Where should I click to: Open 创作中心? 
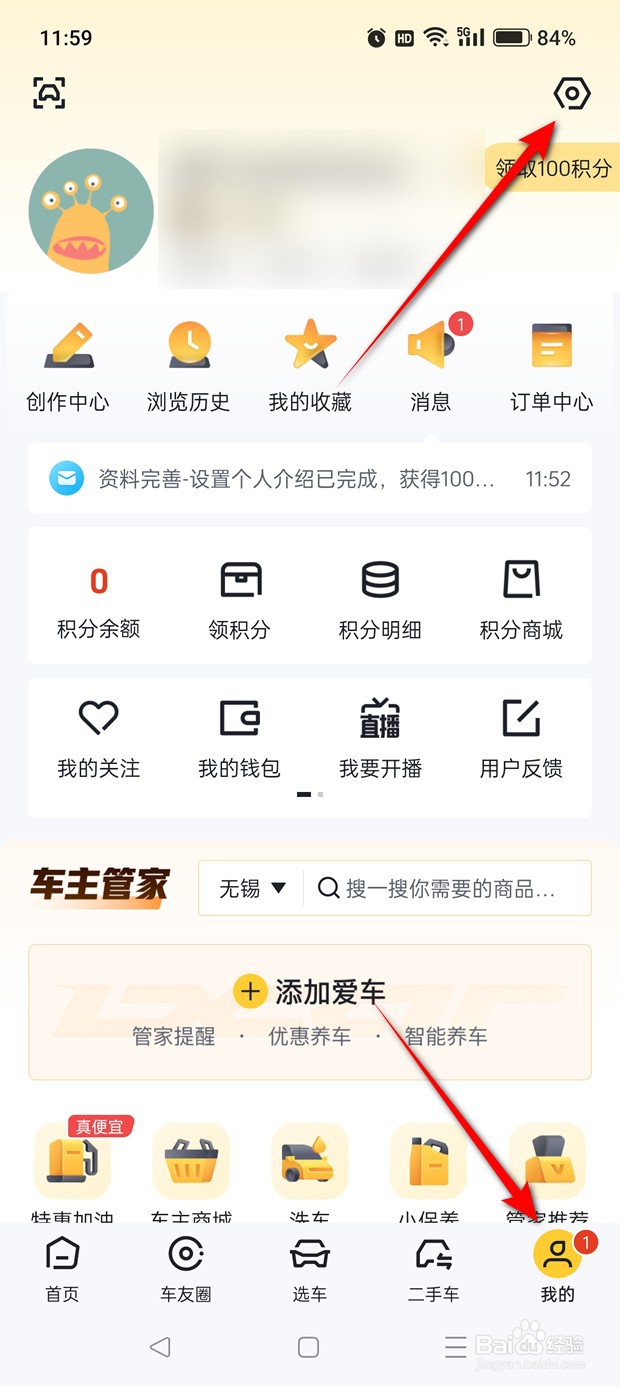[68, 367]
